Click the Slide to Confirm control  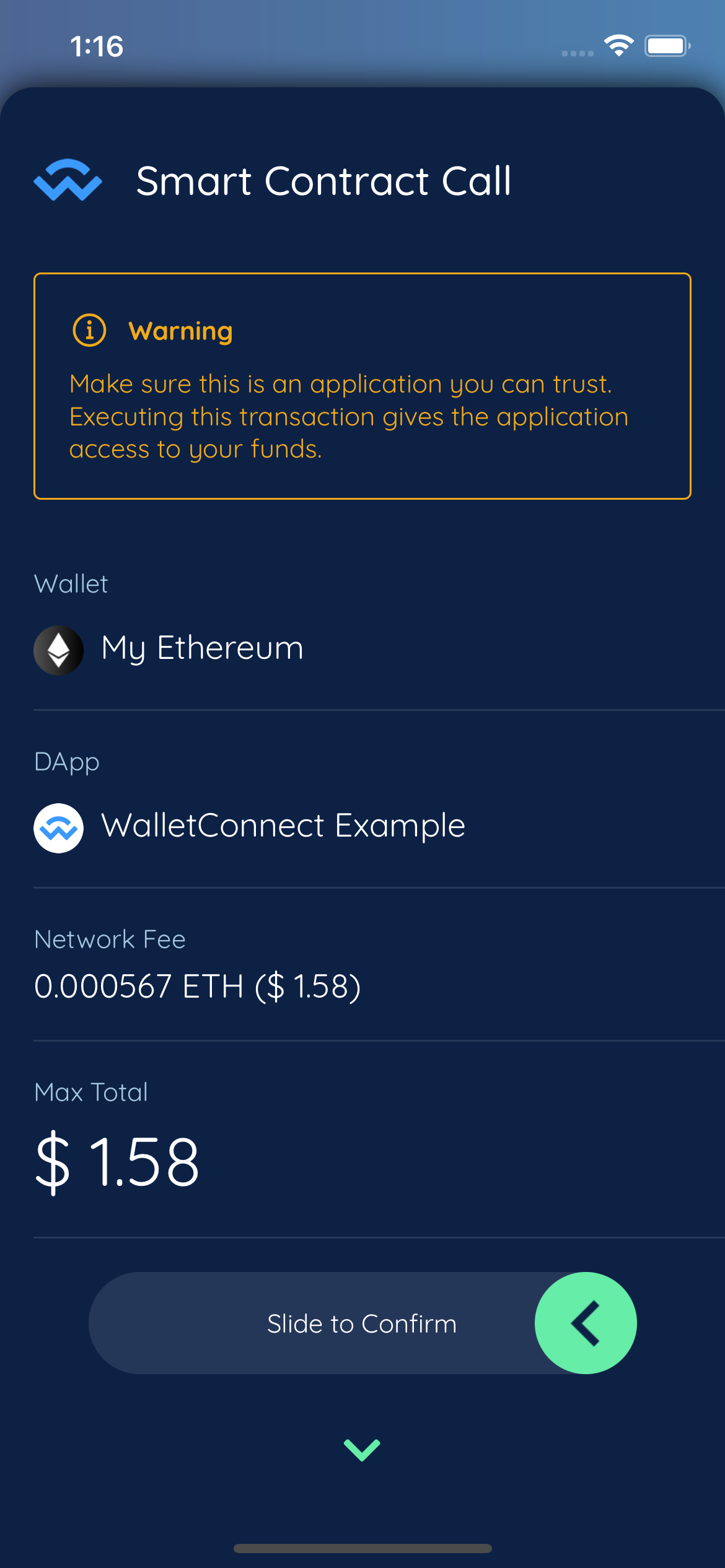click(362, 1322)
